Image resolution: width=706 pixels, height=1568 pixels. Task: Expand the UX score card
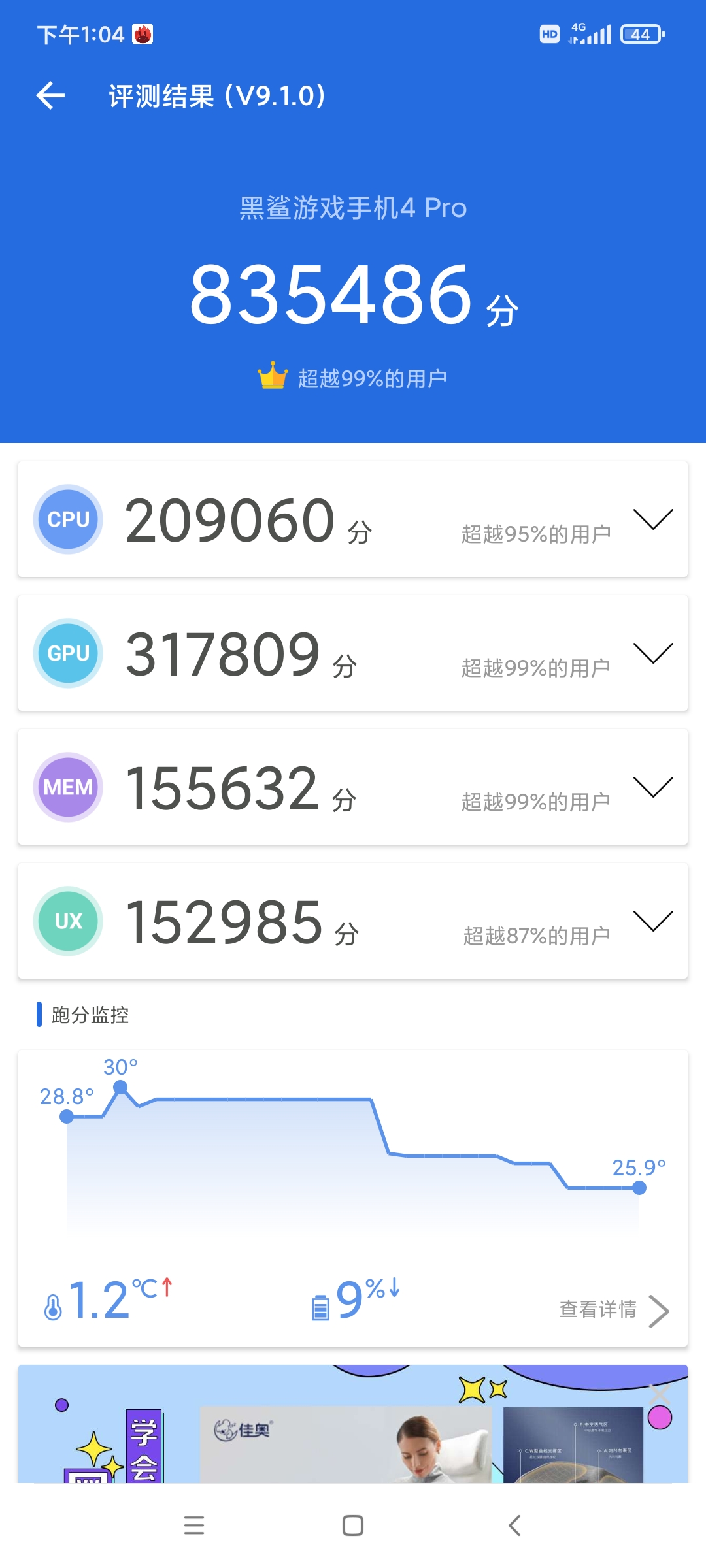pos(653,921)
